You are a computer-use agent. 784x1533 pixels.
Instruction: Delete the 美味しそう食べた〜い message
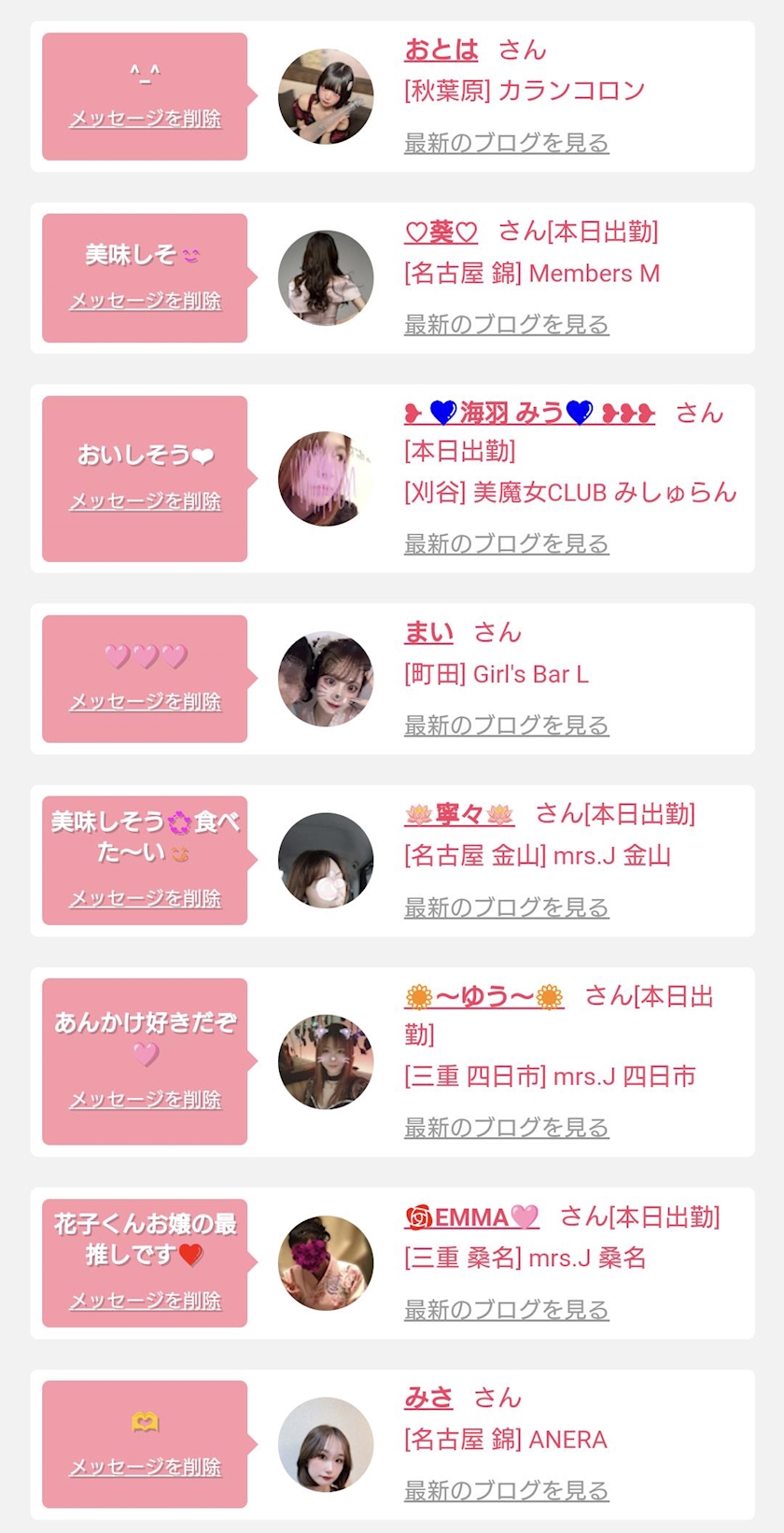coord(145,898)
